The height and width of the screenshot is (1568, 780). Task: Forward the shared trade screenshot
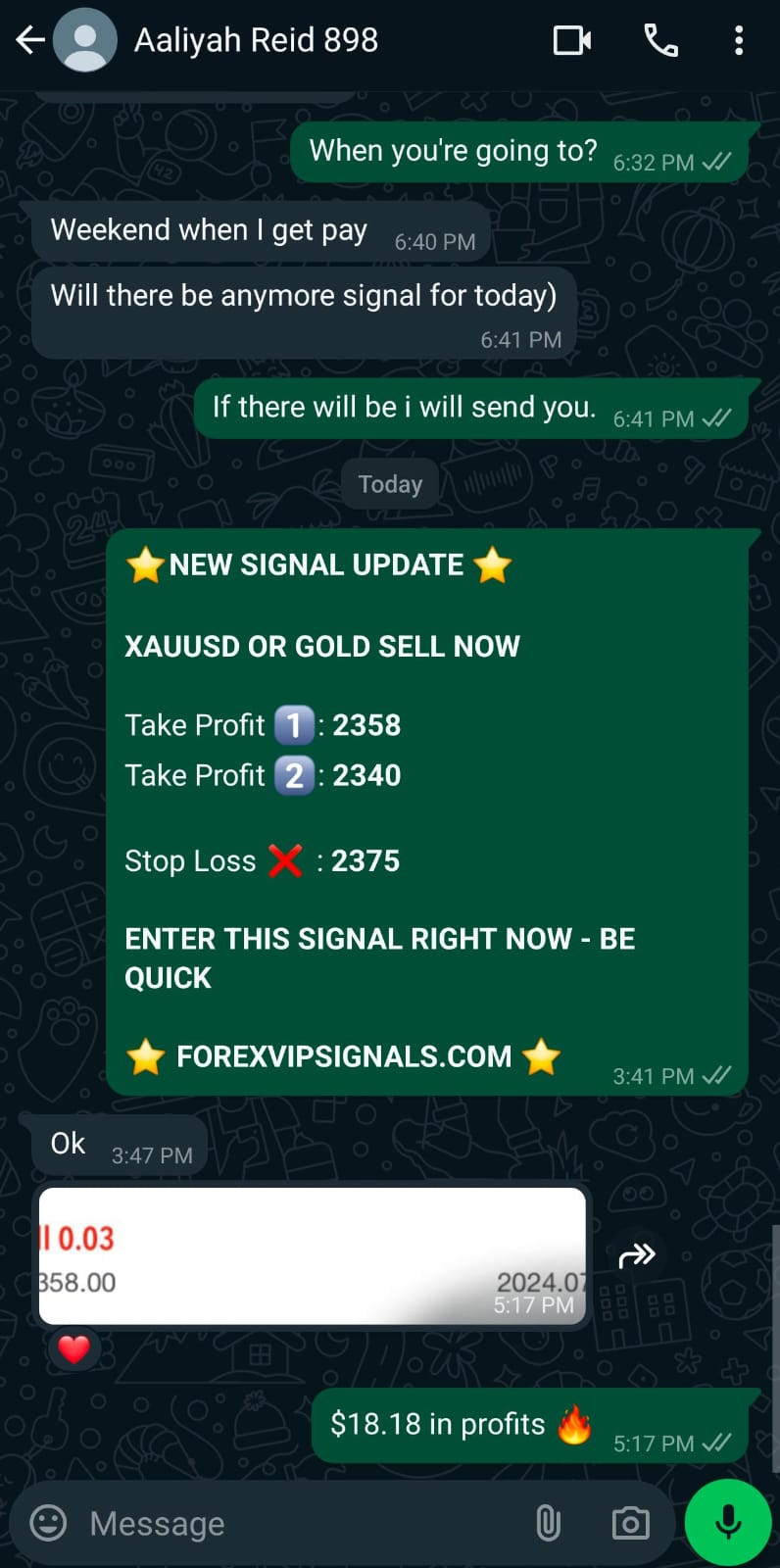(x=637, y=1253)
